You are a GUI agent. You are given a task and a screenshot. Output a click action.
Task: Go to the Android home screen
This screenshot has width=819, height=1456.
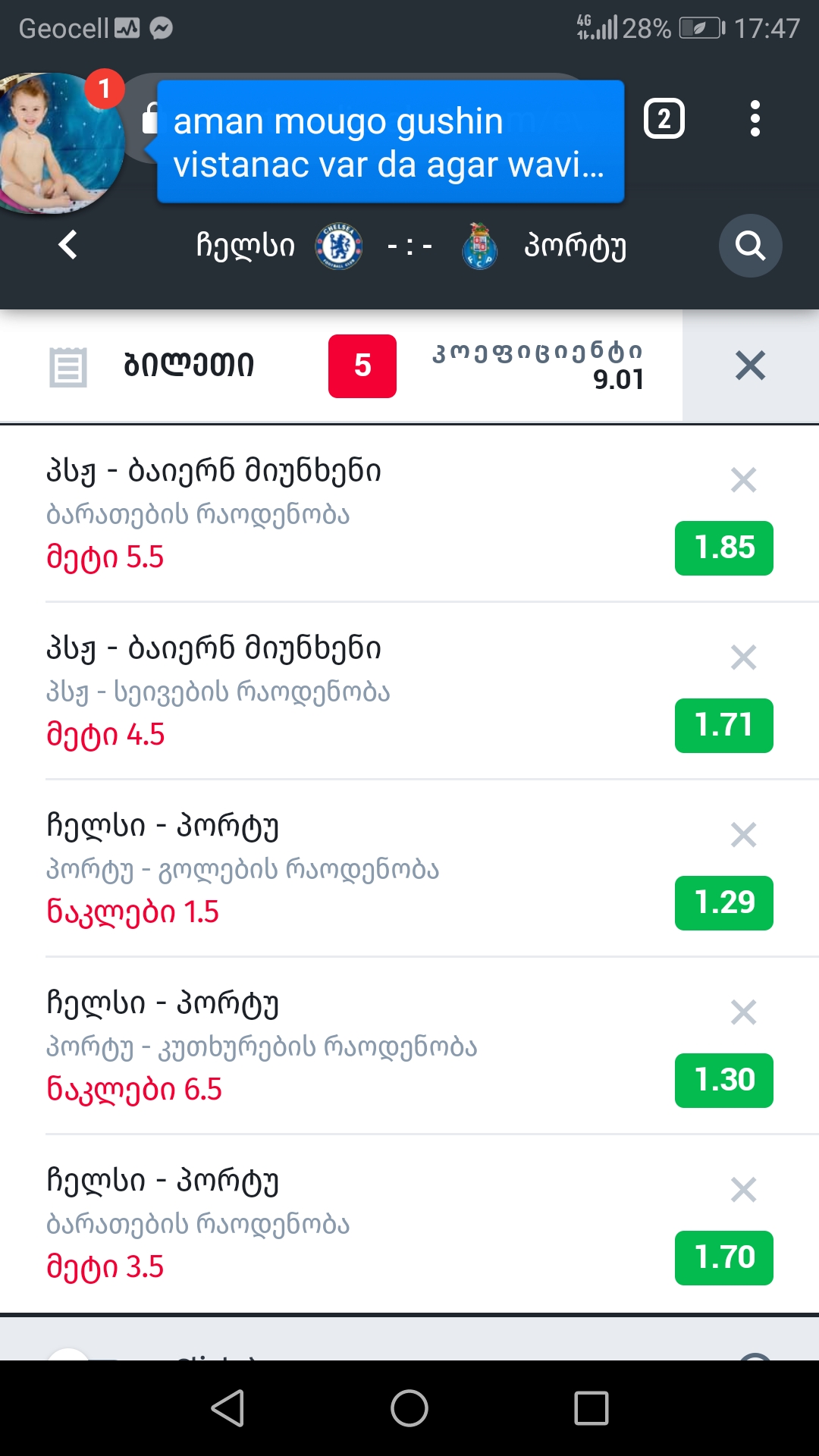click(x=409, y=1408)
